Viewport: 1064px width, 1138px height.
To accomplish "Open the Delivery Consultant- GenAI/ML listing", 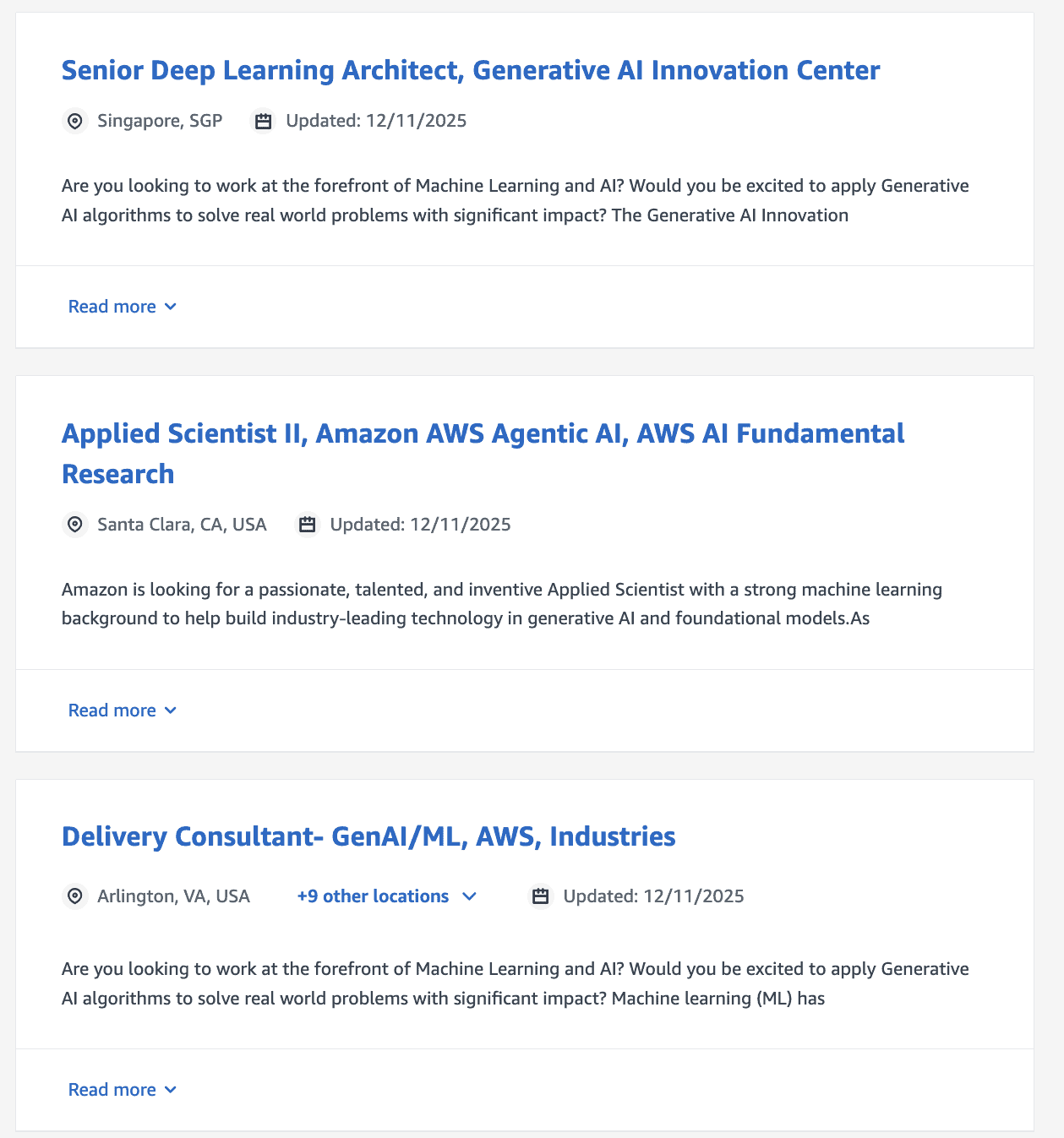I will click(x=368, y=836).
